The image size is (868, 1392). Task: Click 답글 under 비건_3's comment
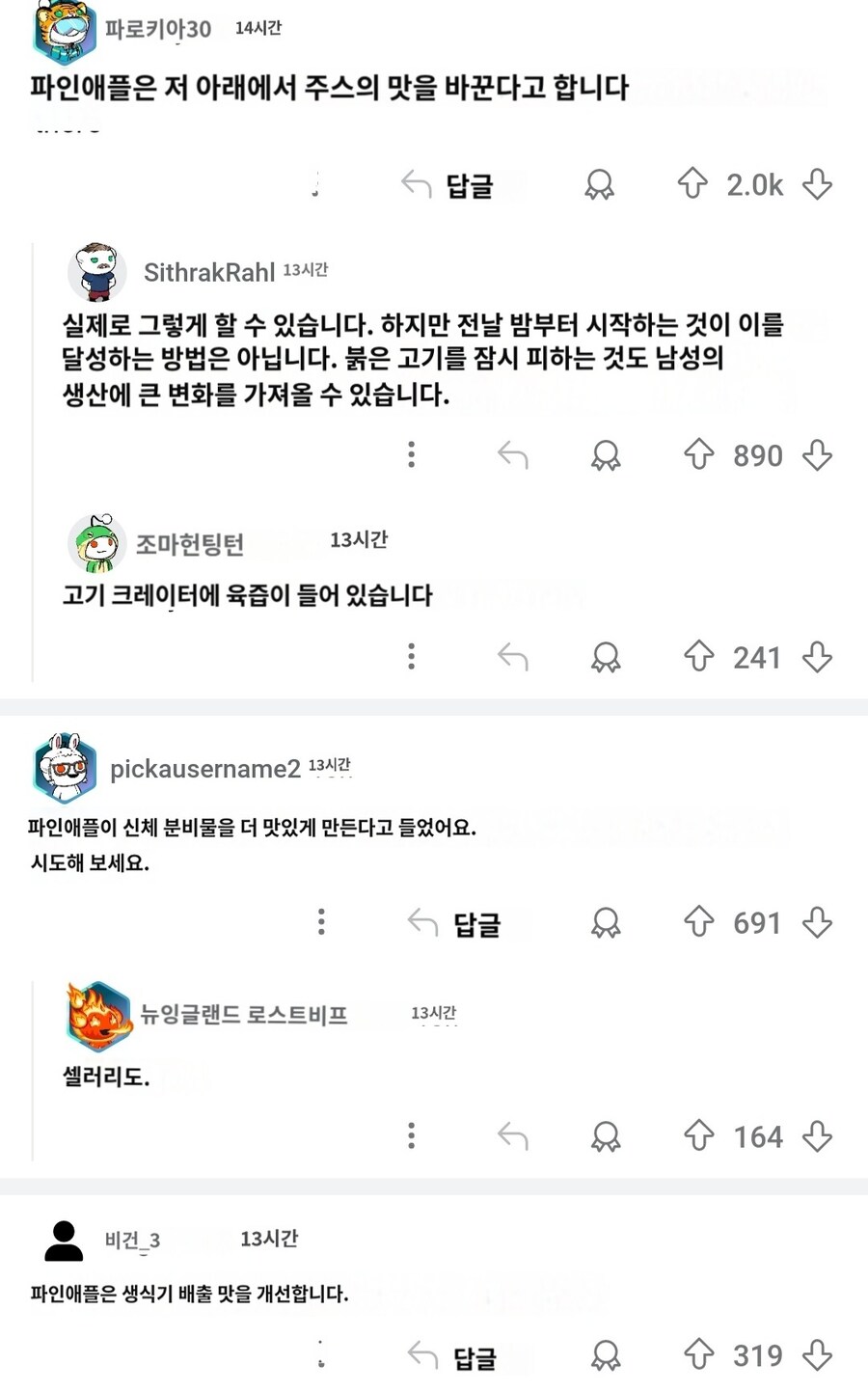[474, 1355]
